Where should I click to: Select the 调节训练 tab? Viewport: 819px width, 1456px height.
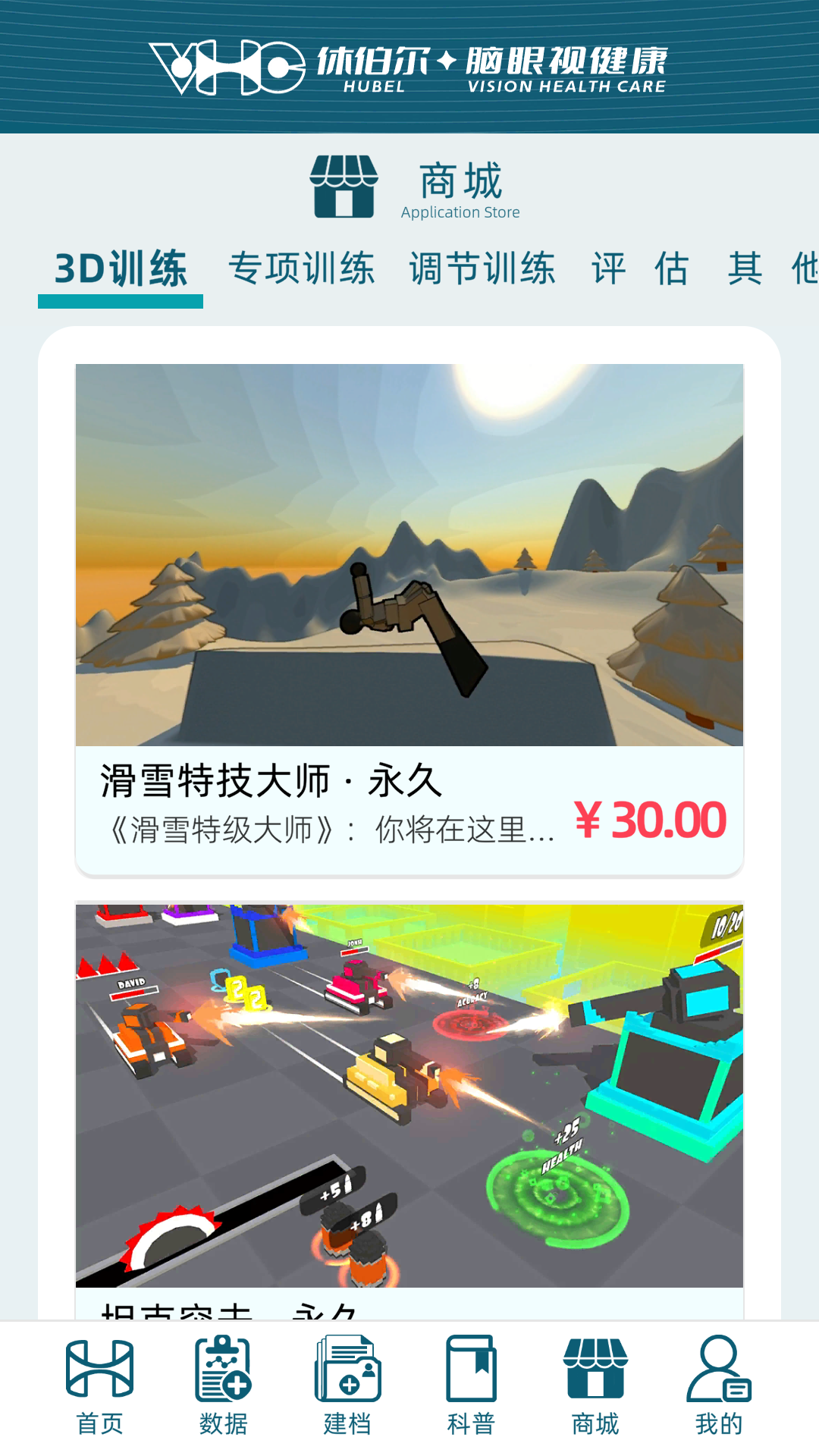(x=482, y=269)
